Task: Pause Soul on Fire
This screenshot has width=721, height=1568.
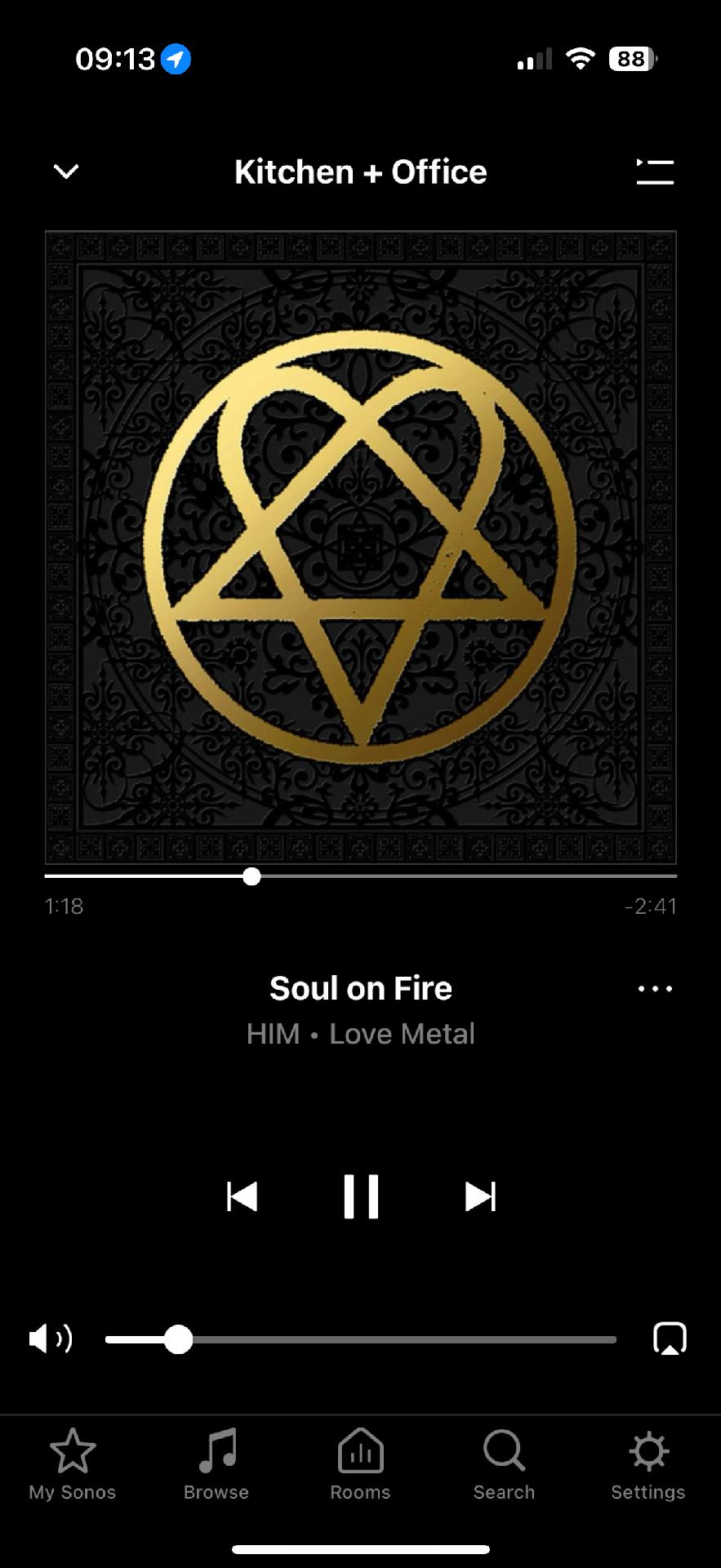Action: click(361, 1196)
